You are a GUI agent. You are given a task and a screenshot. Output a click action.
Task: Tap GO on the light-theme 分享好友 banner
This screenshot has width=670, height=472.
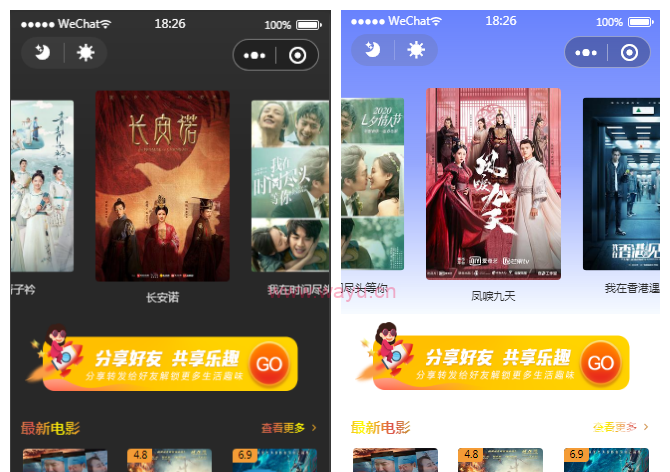click(600, 363)
